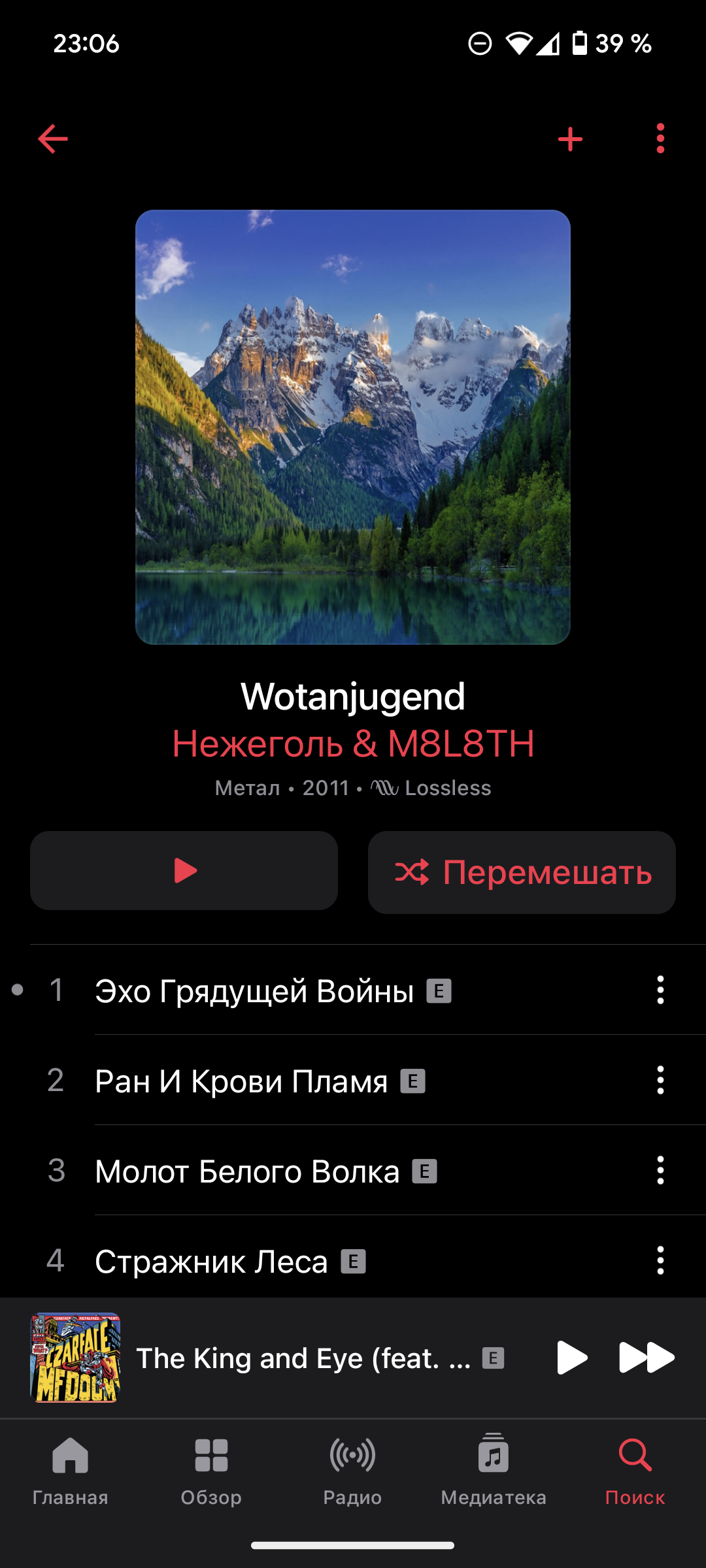Open options for Ран И Крови Пламя
Image resolution: width=706 pixels, height=1568 pixels.
(660, 1080)
